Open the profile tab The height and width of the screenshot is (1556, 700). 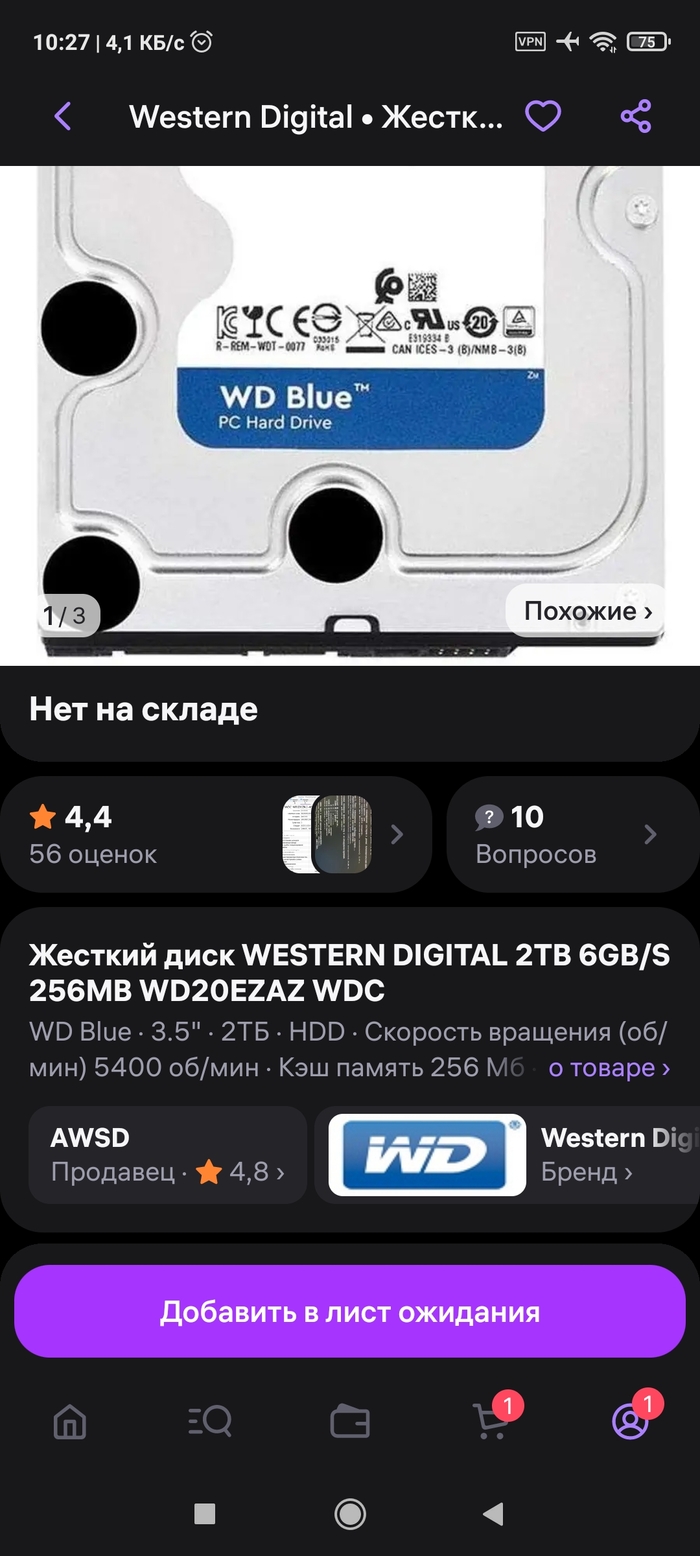630,1421
